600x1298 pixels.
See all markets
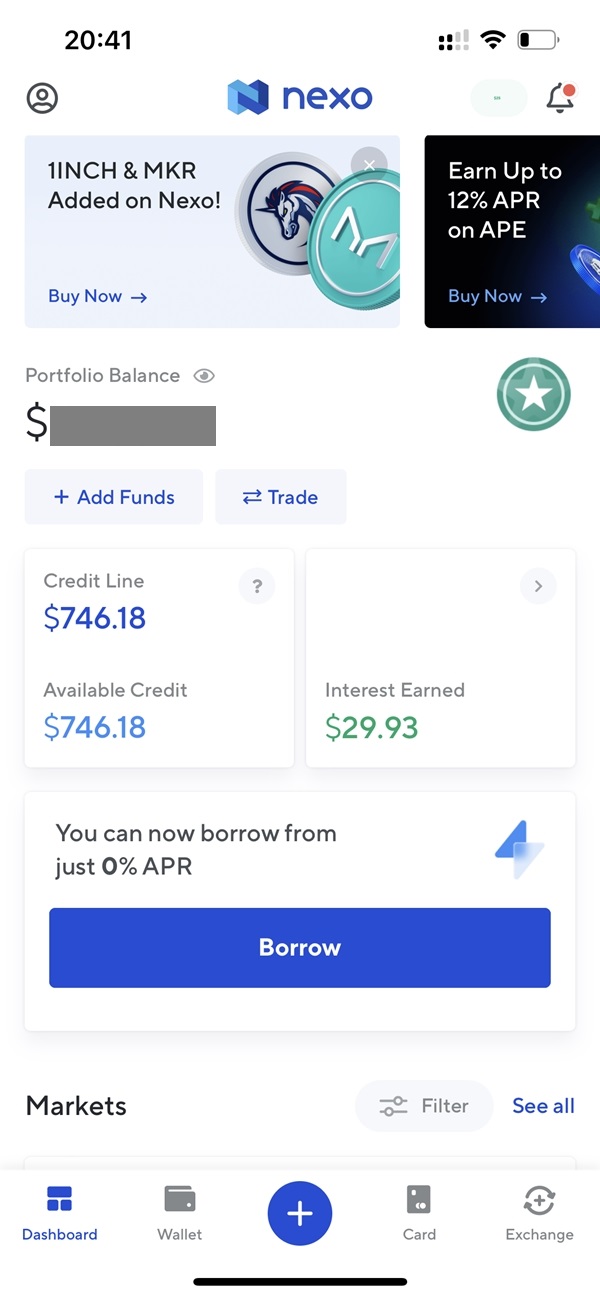(543, 1106)
